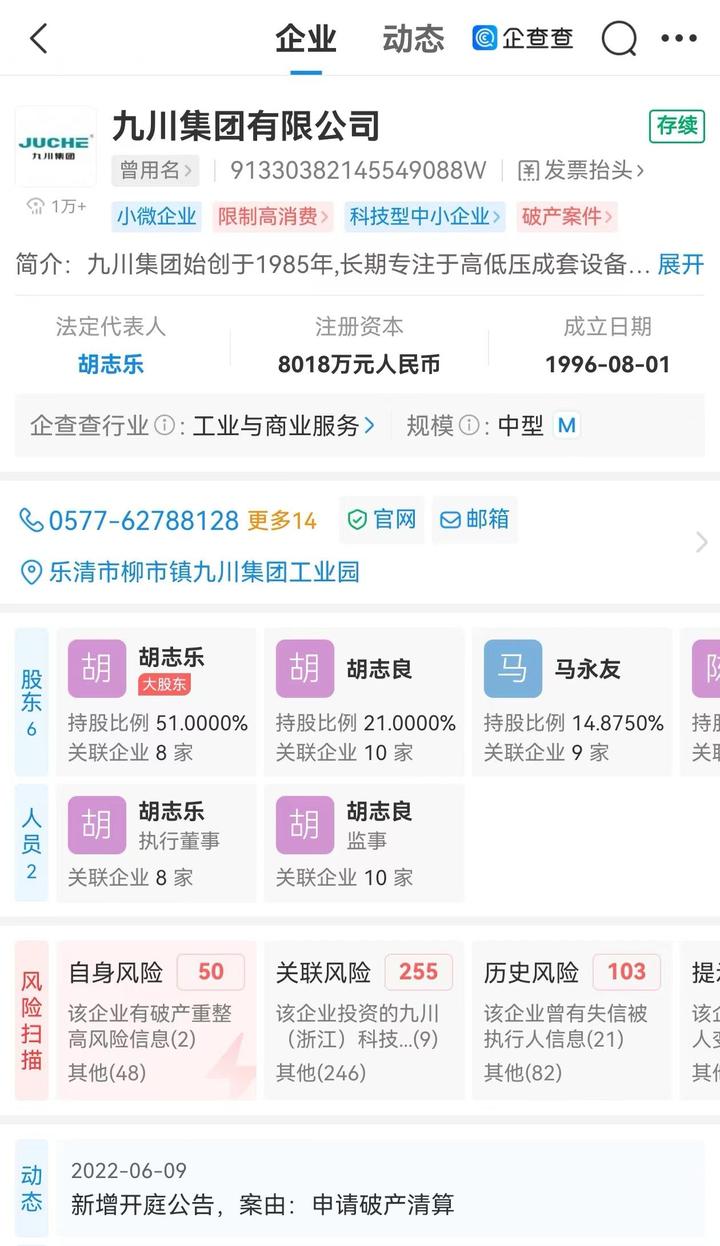Go back using the top-left arrow
The width and height of the screenshot is (720, 1246).
pos(39,39)
